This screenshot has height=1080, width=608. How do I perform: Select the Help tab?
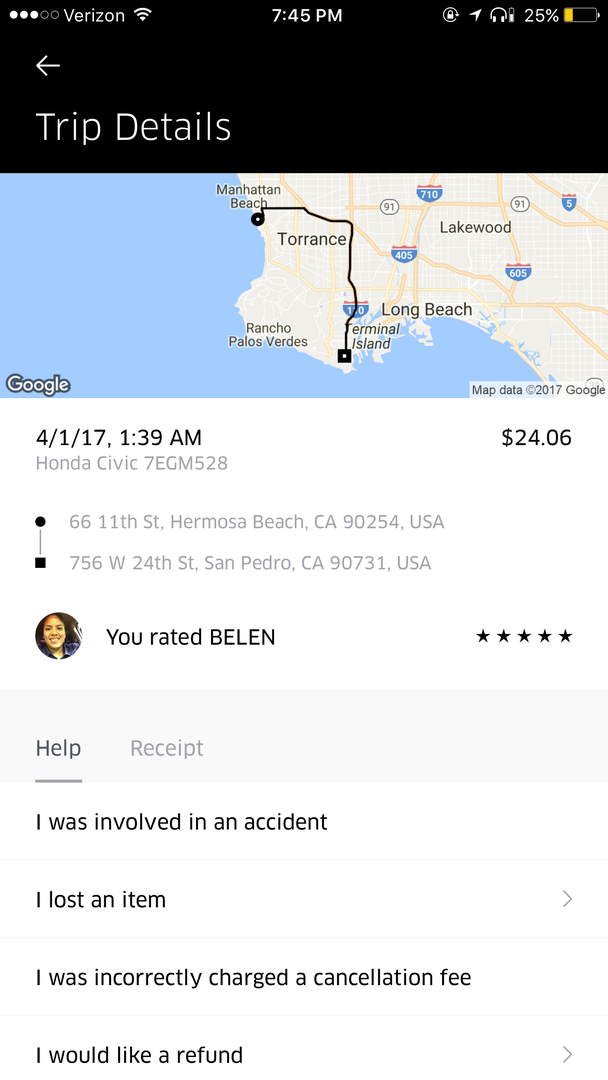click(58, 748)
